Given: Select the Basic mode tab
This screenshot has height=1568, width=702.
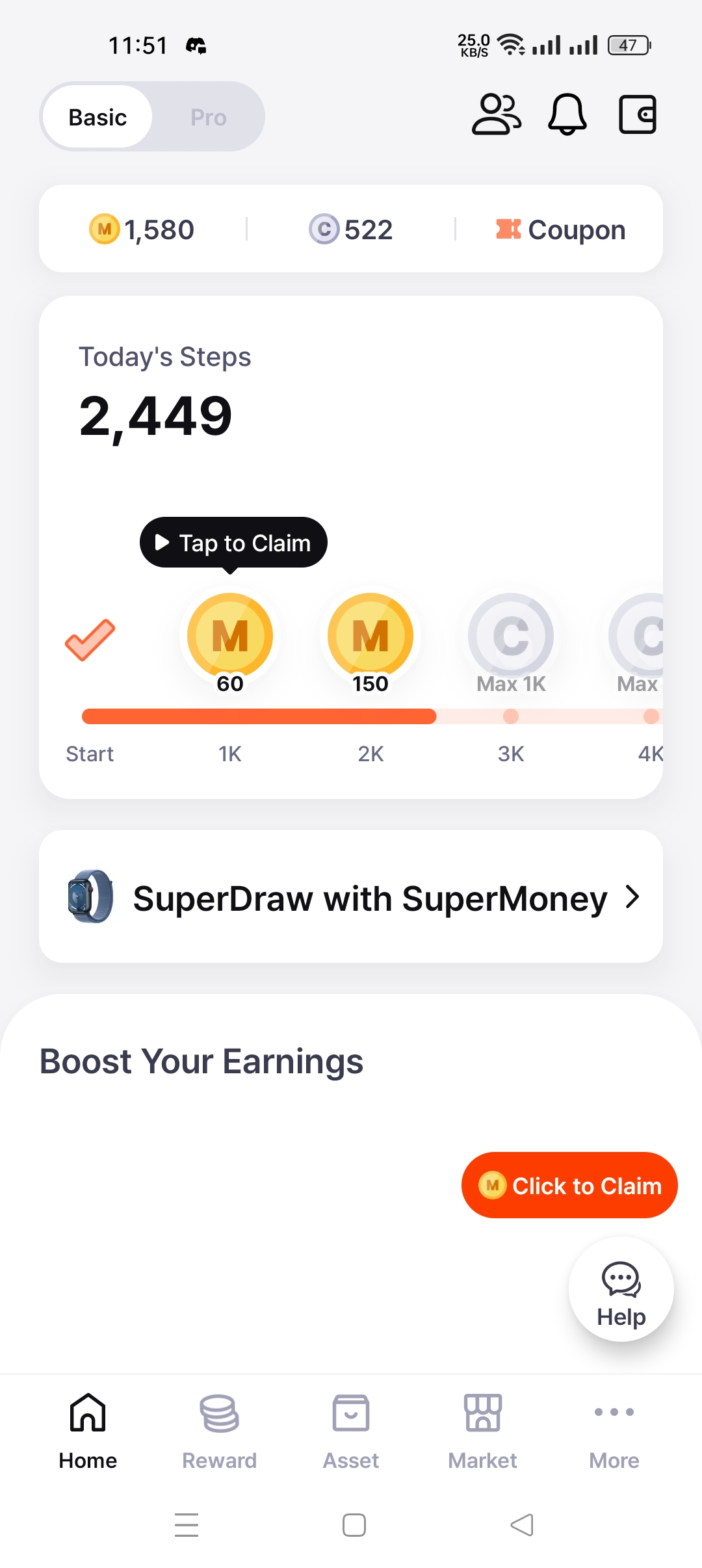Looking at the screenshot, I should point(97,117).
